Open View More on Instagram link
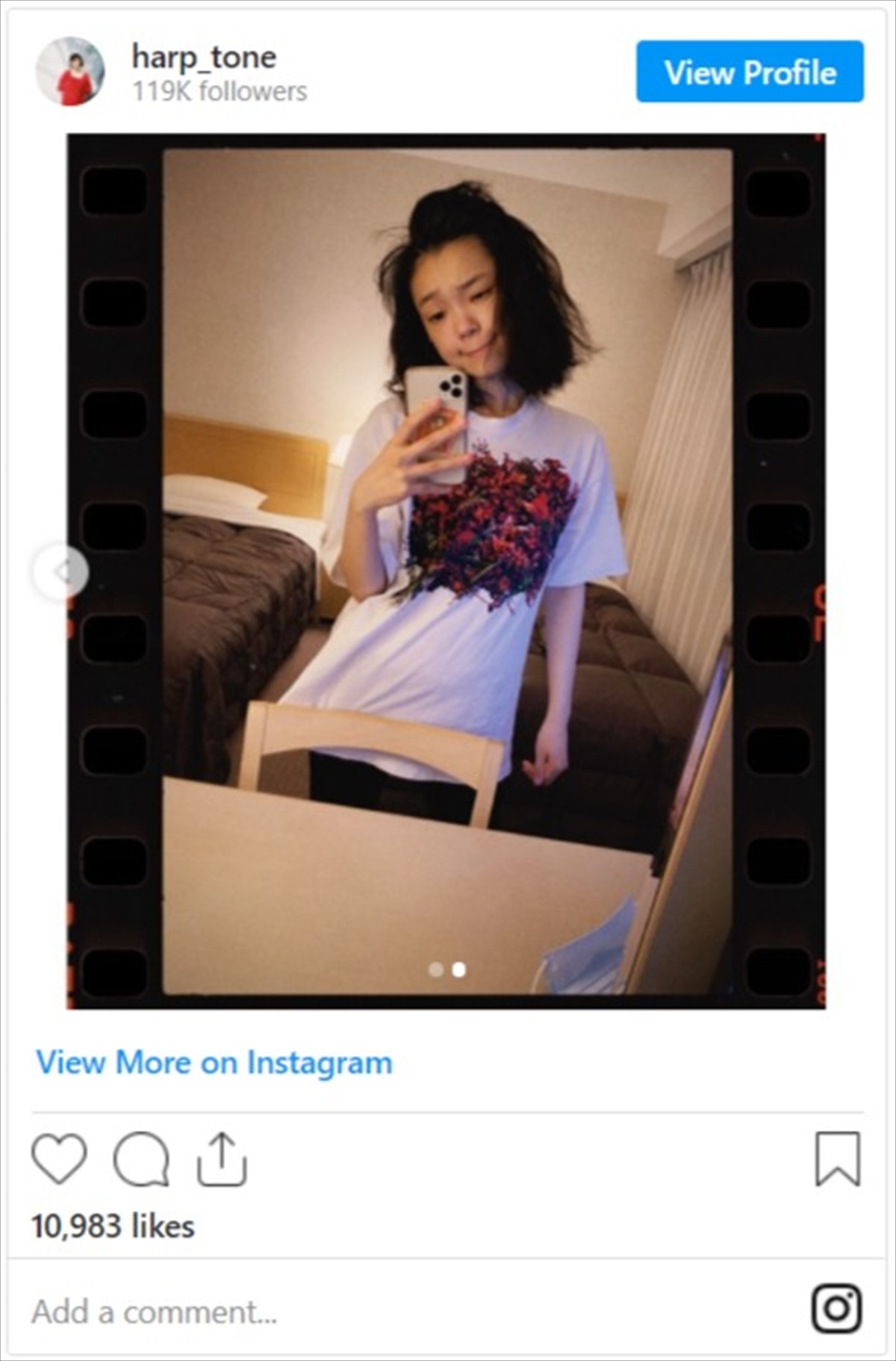 pyautogui.click(x=214, y=1062)
